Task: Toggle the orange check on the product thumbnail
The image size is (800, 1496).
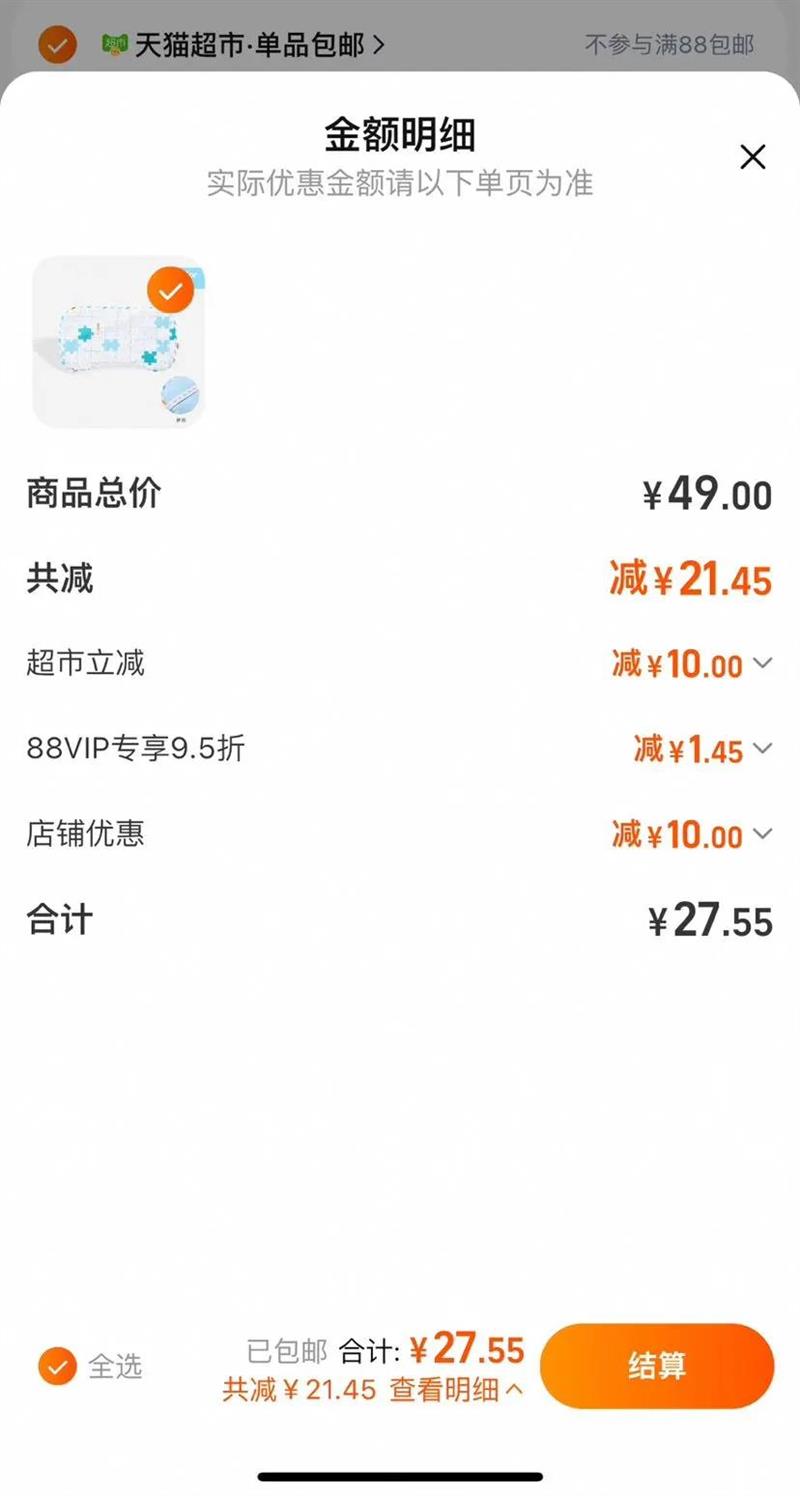Action: pos(170,289)
